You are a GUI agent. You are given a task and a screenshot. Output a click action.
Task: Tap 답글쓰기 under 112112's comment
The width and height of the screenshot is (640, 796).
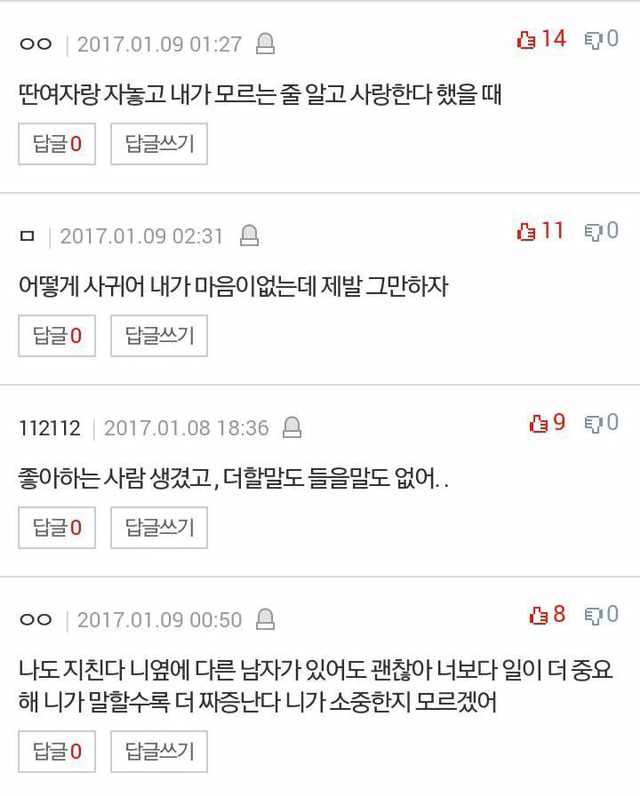(x=158, y=527)
